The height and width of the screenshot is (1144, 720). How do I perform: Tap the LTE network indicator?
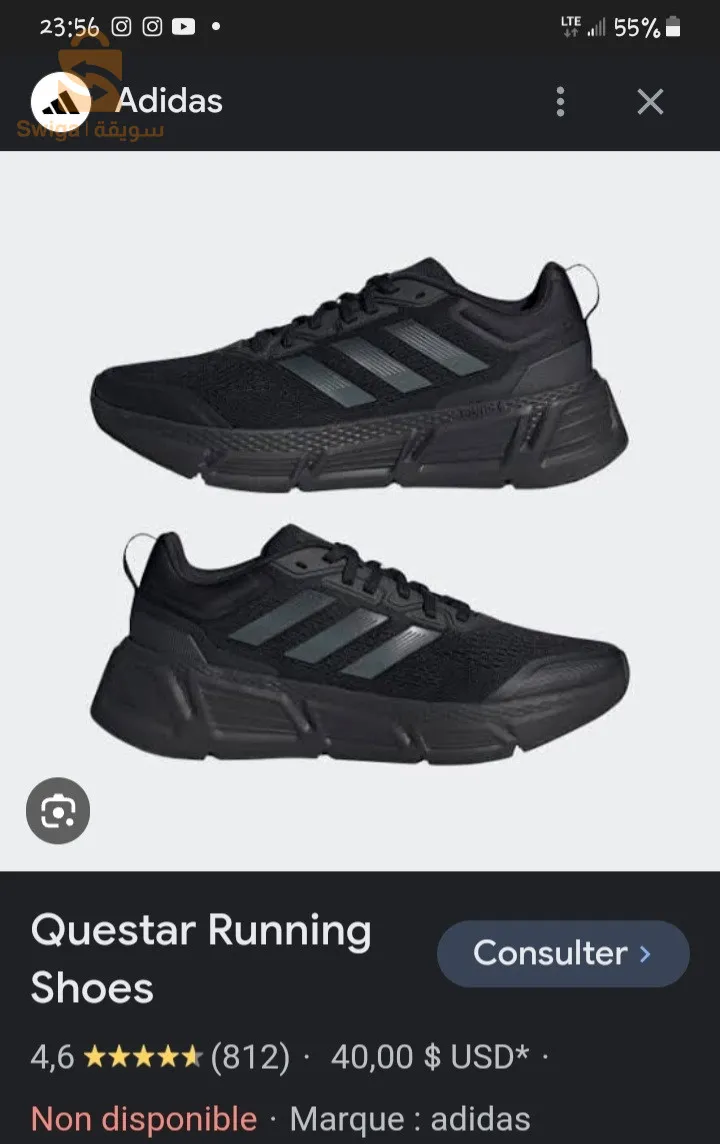point(572,27)
